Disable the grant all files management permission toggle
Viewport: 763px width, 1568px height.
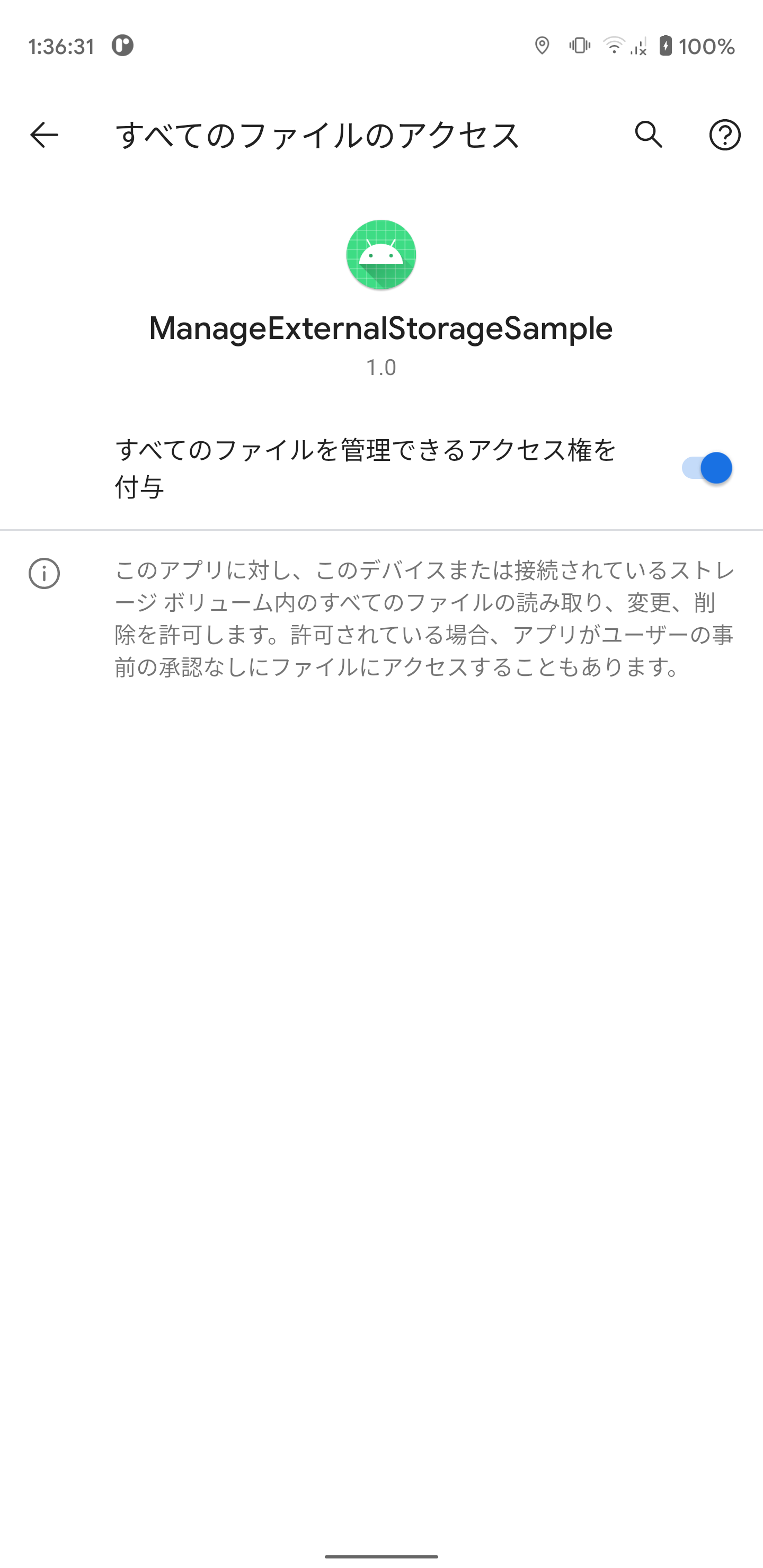click(706, 467)
